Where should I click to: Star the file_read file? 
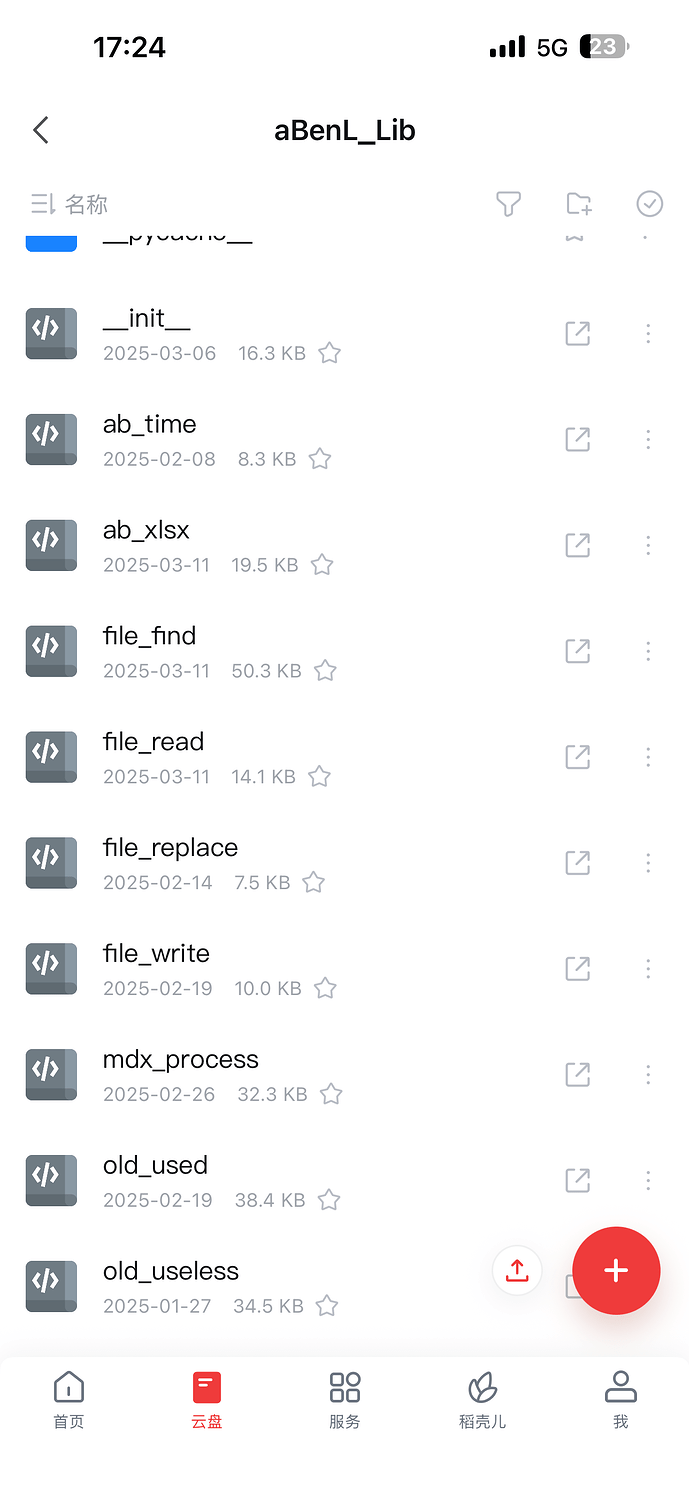pos(319,776)
